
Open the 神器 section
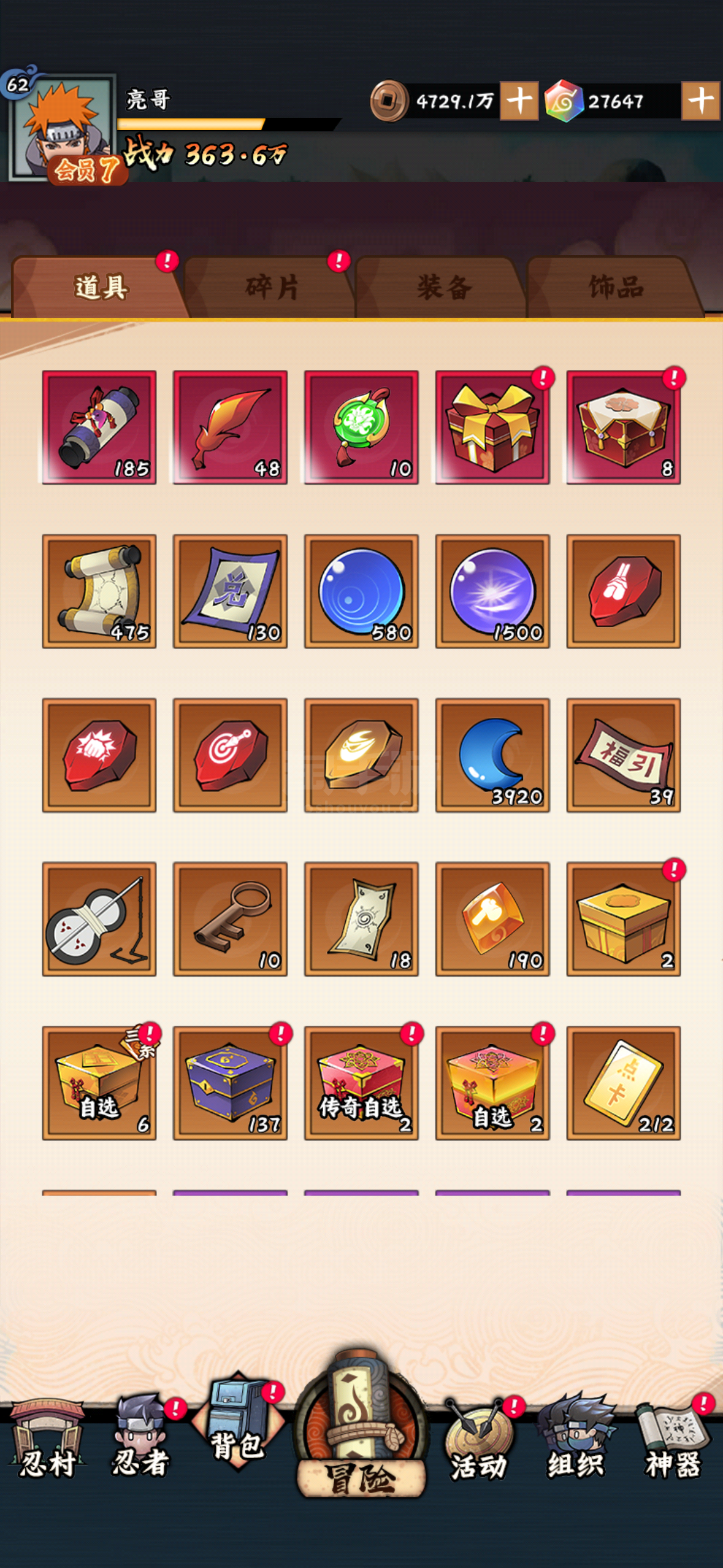coord(673,1440)
